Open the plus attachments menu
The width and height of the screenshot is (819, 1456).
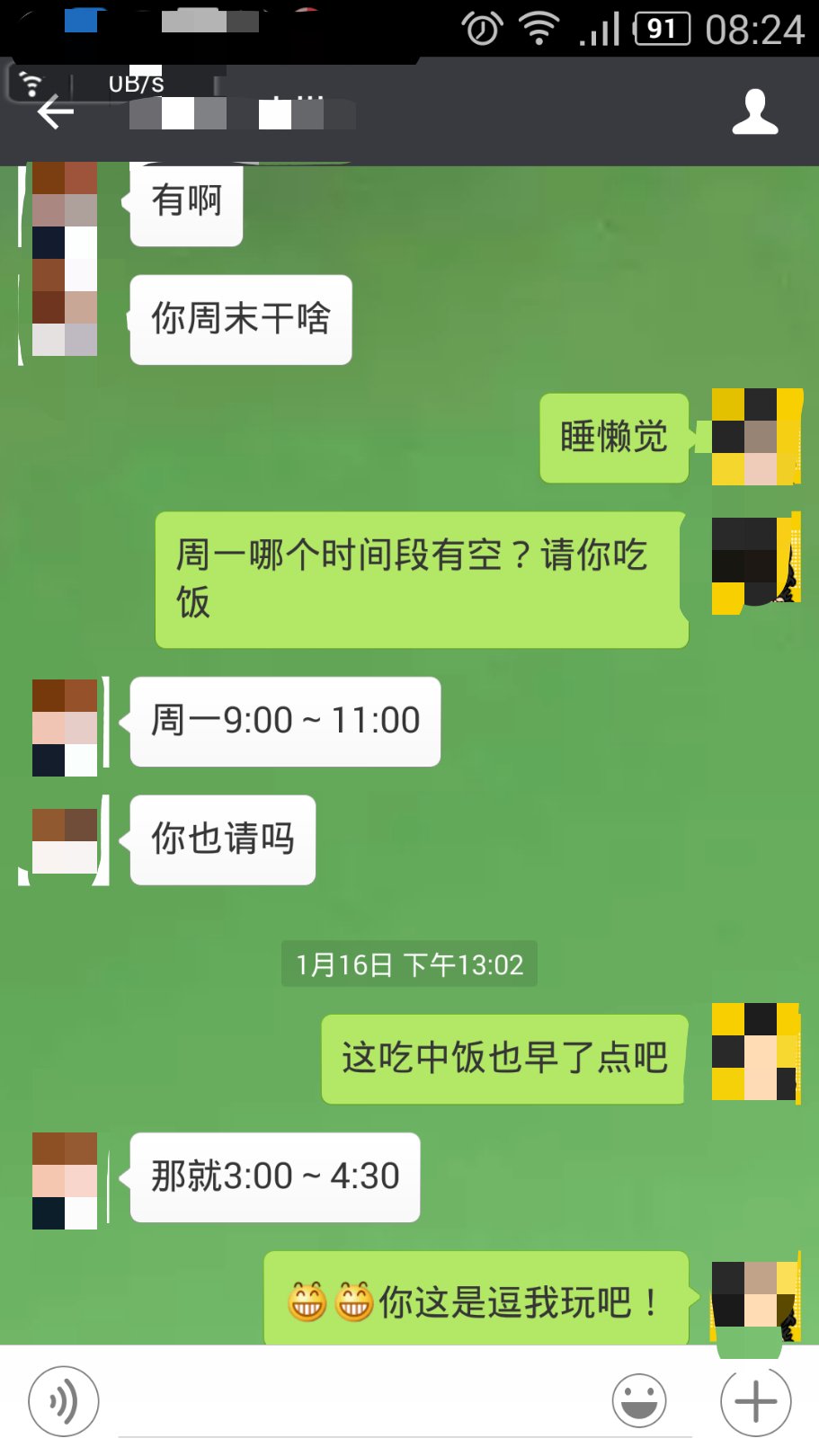[x=755, y=1400]
